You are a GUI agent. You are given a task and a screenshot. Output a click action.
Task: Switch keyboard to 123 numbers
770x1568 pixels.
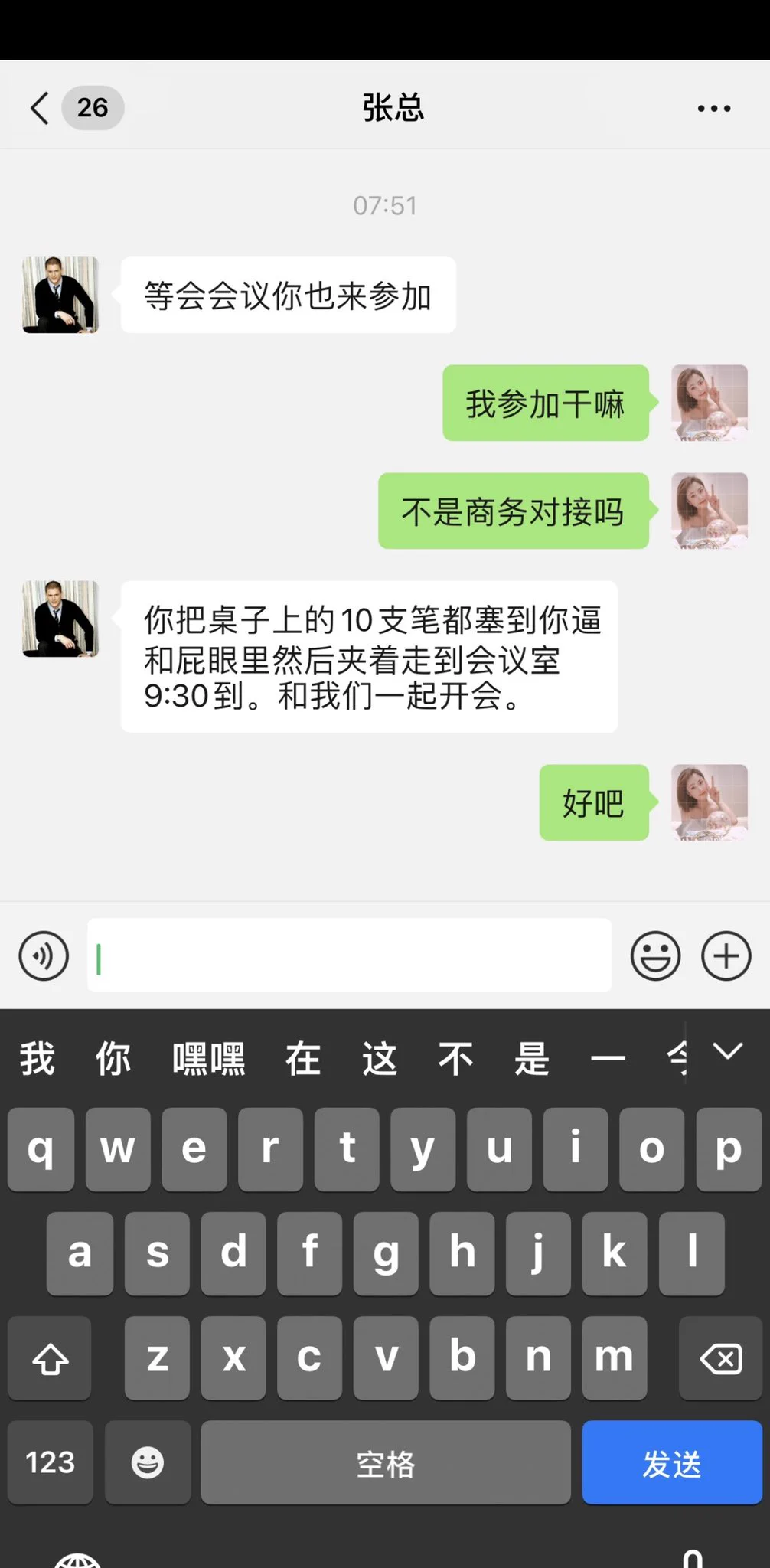pos(51,1462)
